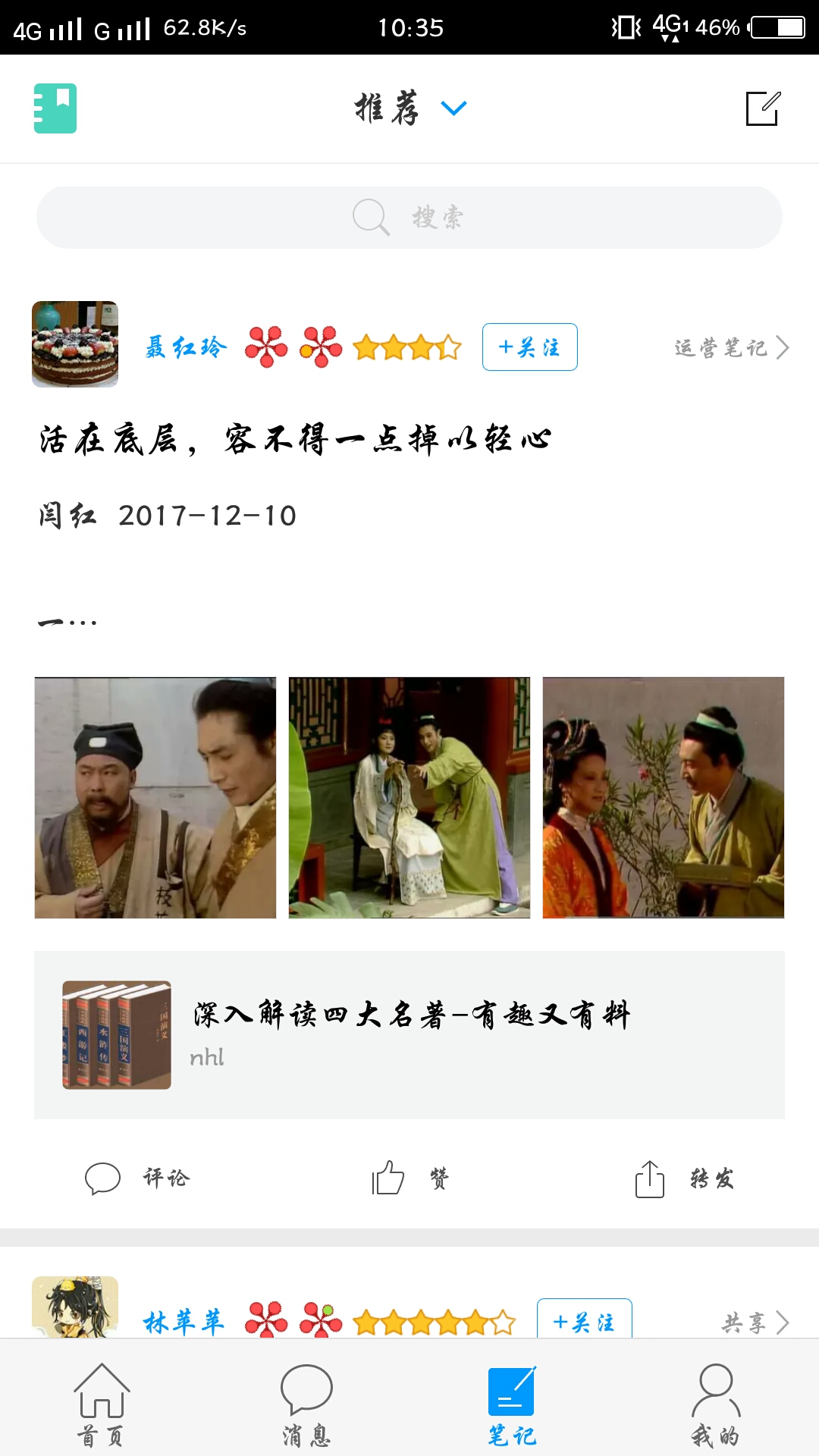Open notebook 深入解读四大名著-有趣又有料

409,1034
